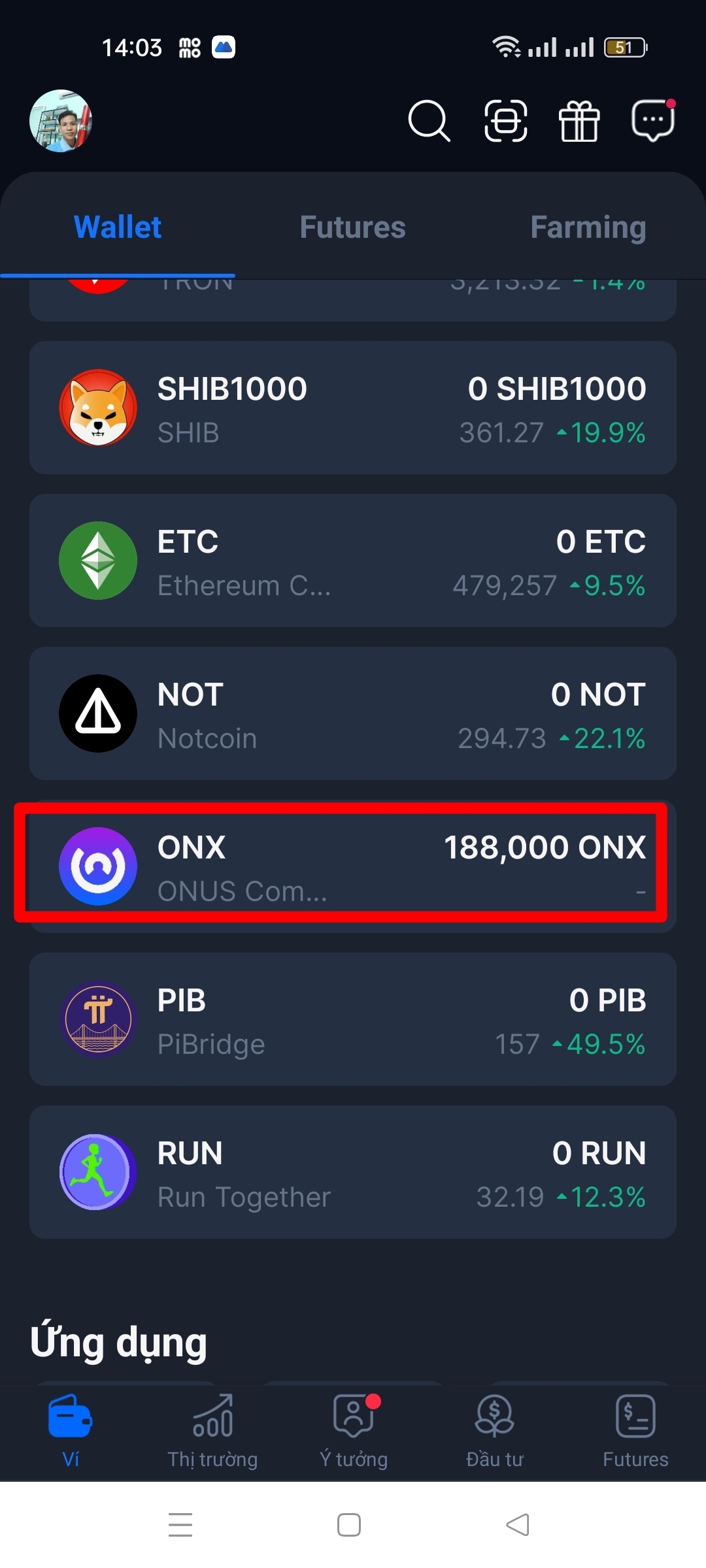
Task: Switch to the Farming tab
Action: point(588,227)
